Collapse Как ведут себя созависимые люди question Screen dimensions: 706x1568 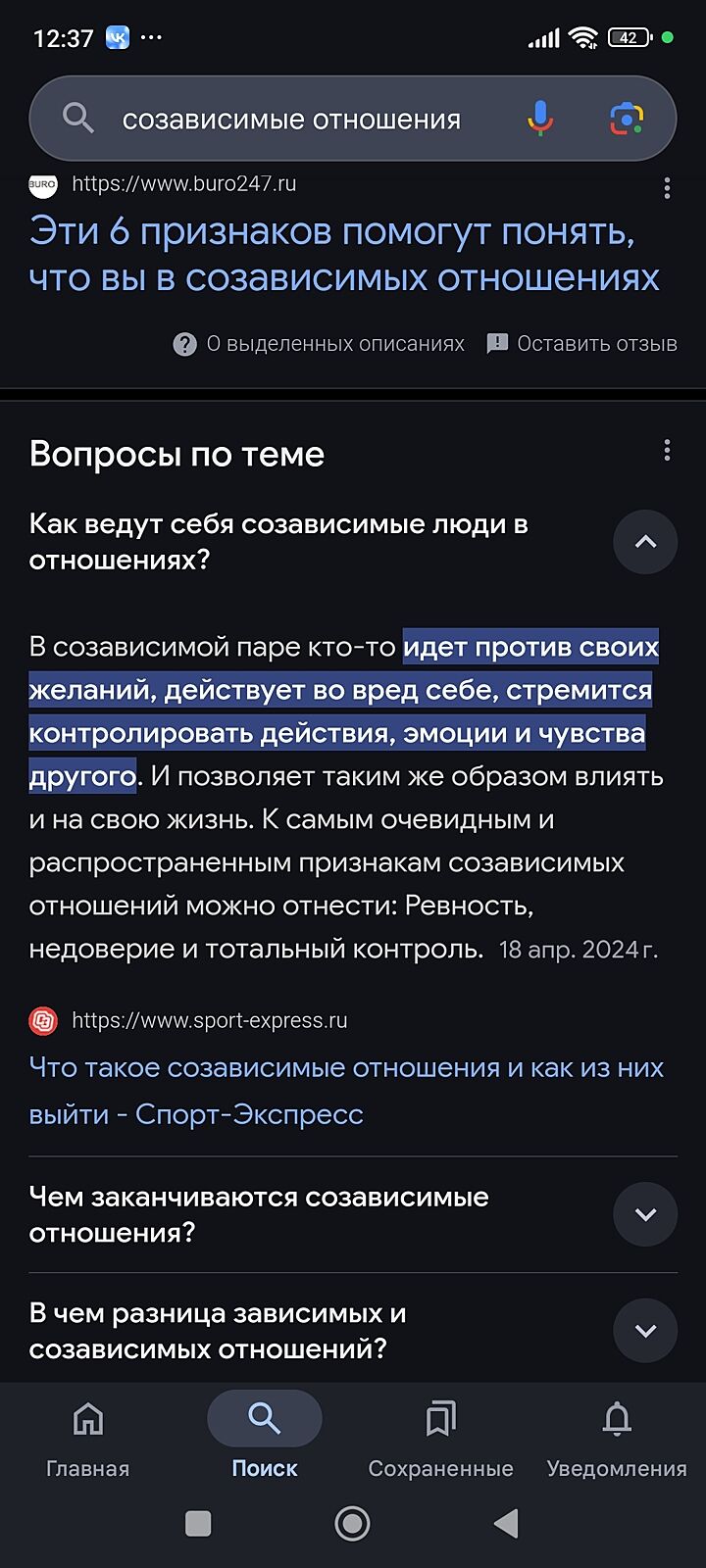pyautogui.click(x=645, y=542)
